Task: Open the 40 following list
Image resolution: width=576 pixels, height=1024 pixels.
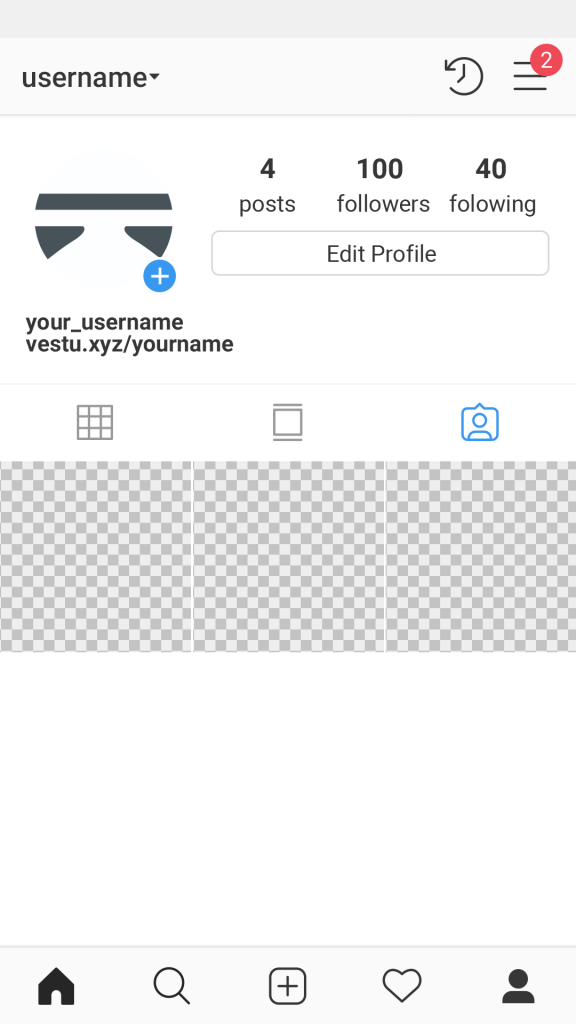Action: [492, 186]
